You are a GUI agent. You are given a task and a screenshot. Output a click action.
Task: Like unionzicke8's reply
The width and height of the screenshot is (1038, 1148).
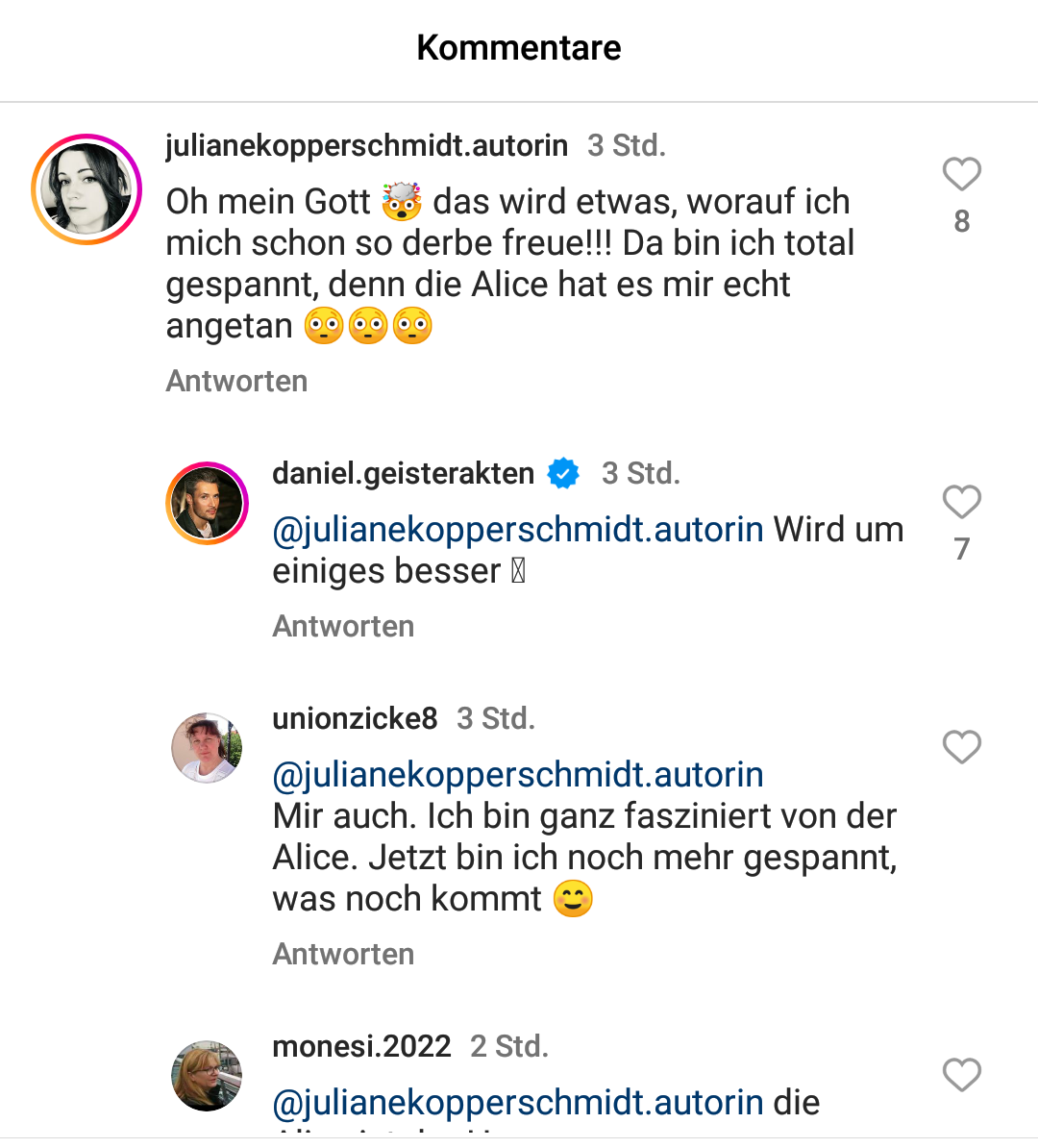pyautogui.click(x=961, y=747)
